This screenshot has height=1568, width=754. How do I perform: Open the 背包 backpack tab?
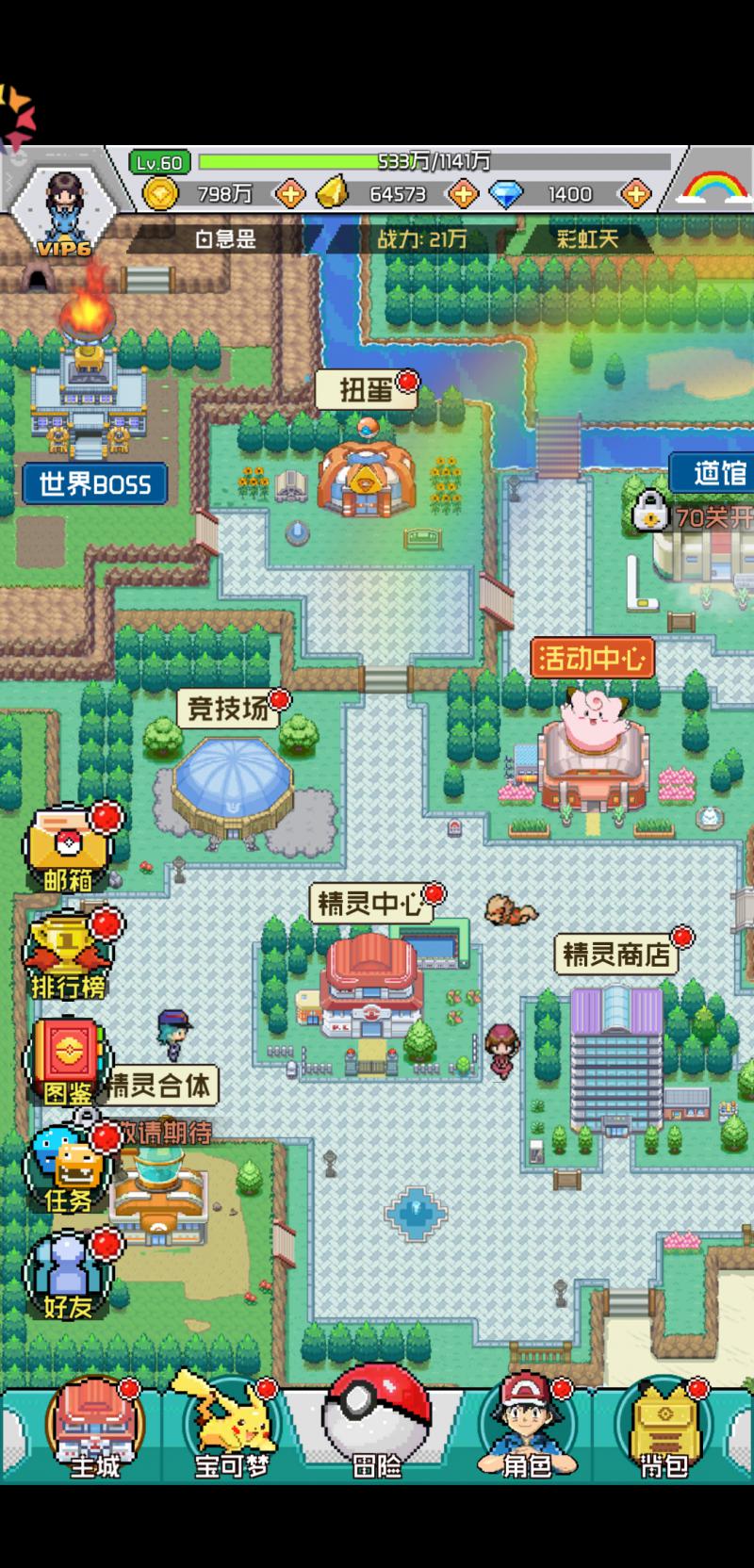(664, 1428)
